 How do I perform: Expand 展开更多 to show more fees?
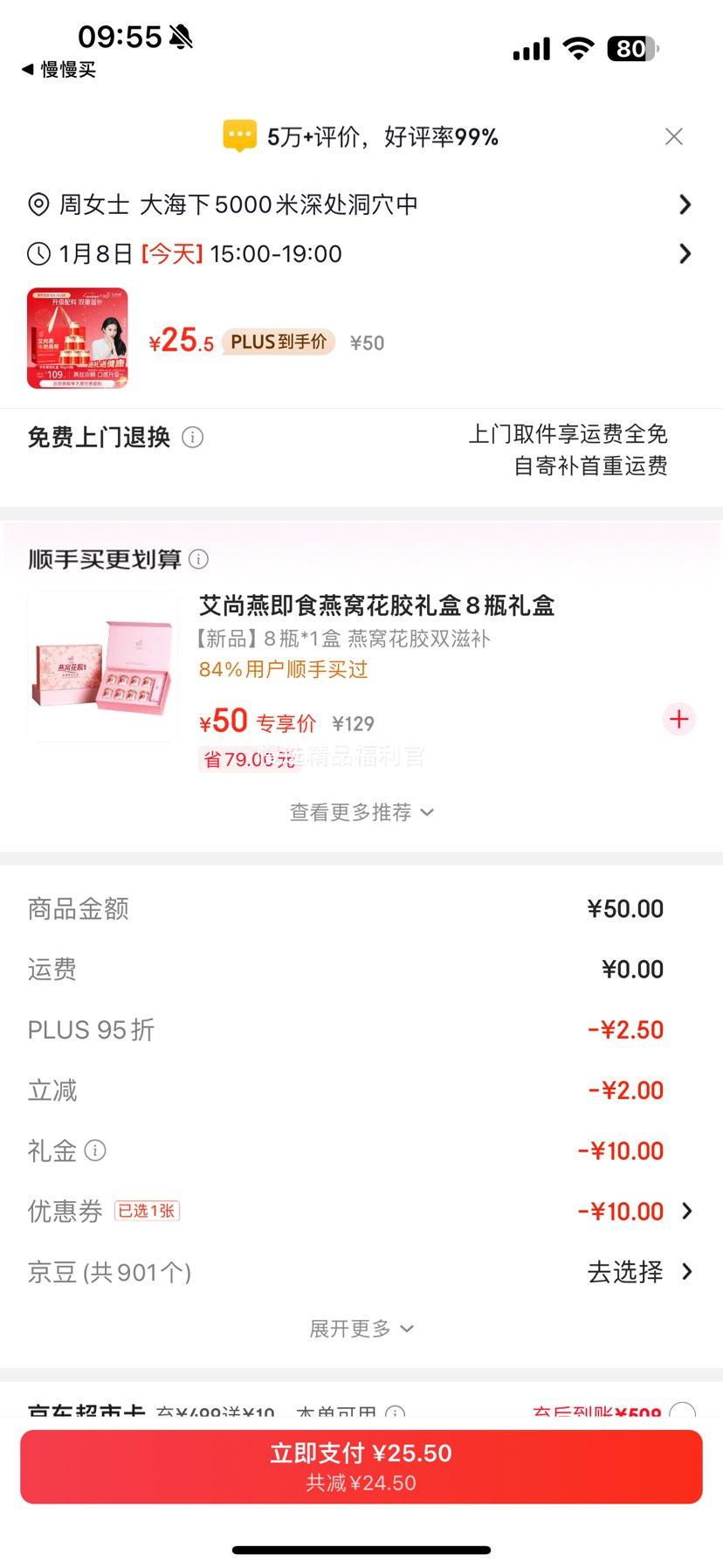click(361, 1328)
